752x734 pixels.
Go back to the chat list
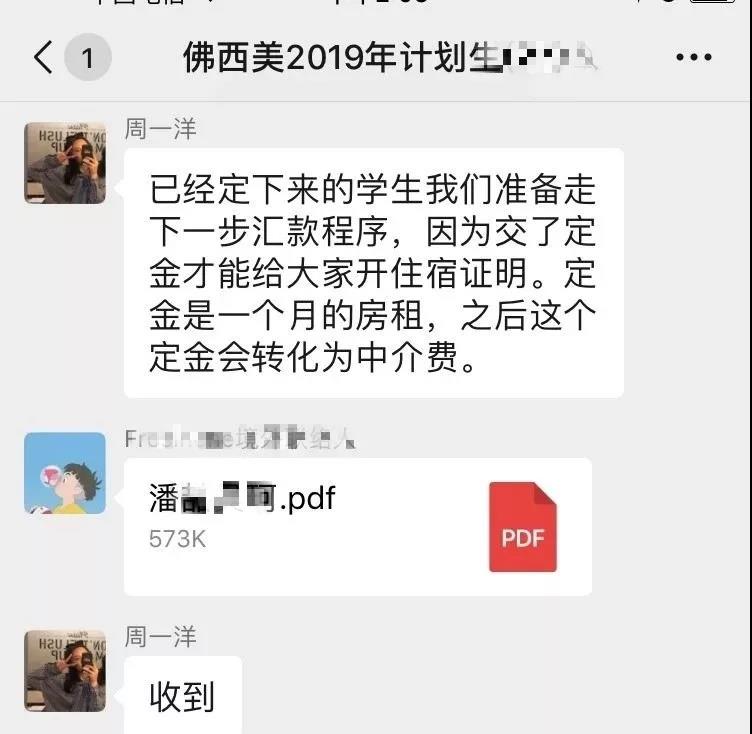[43, 58]
